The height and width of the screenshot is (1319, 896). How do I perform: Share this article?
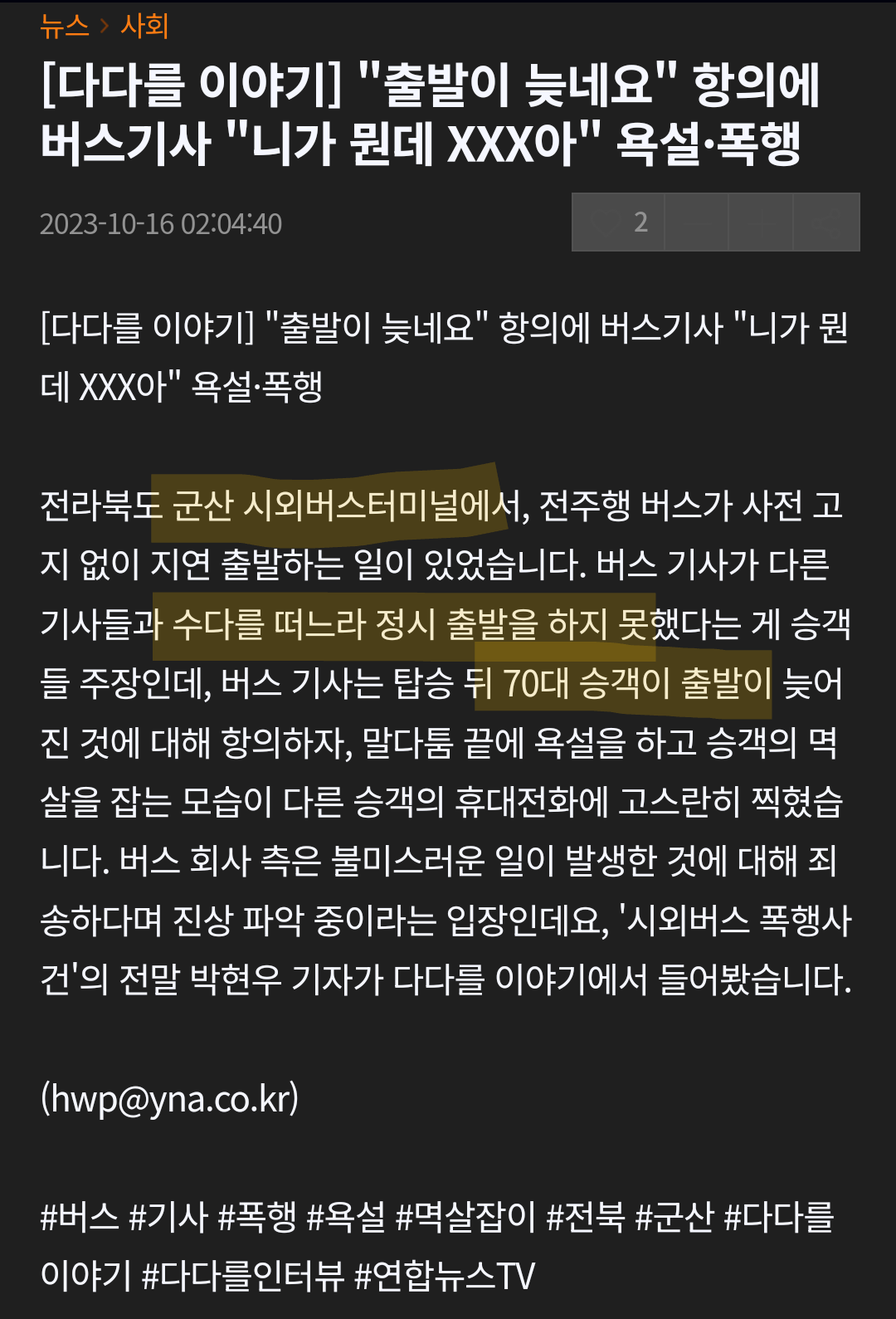[826, 222]
